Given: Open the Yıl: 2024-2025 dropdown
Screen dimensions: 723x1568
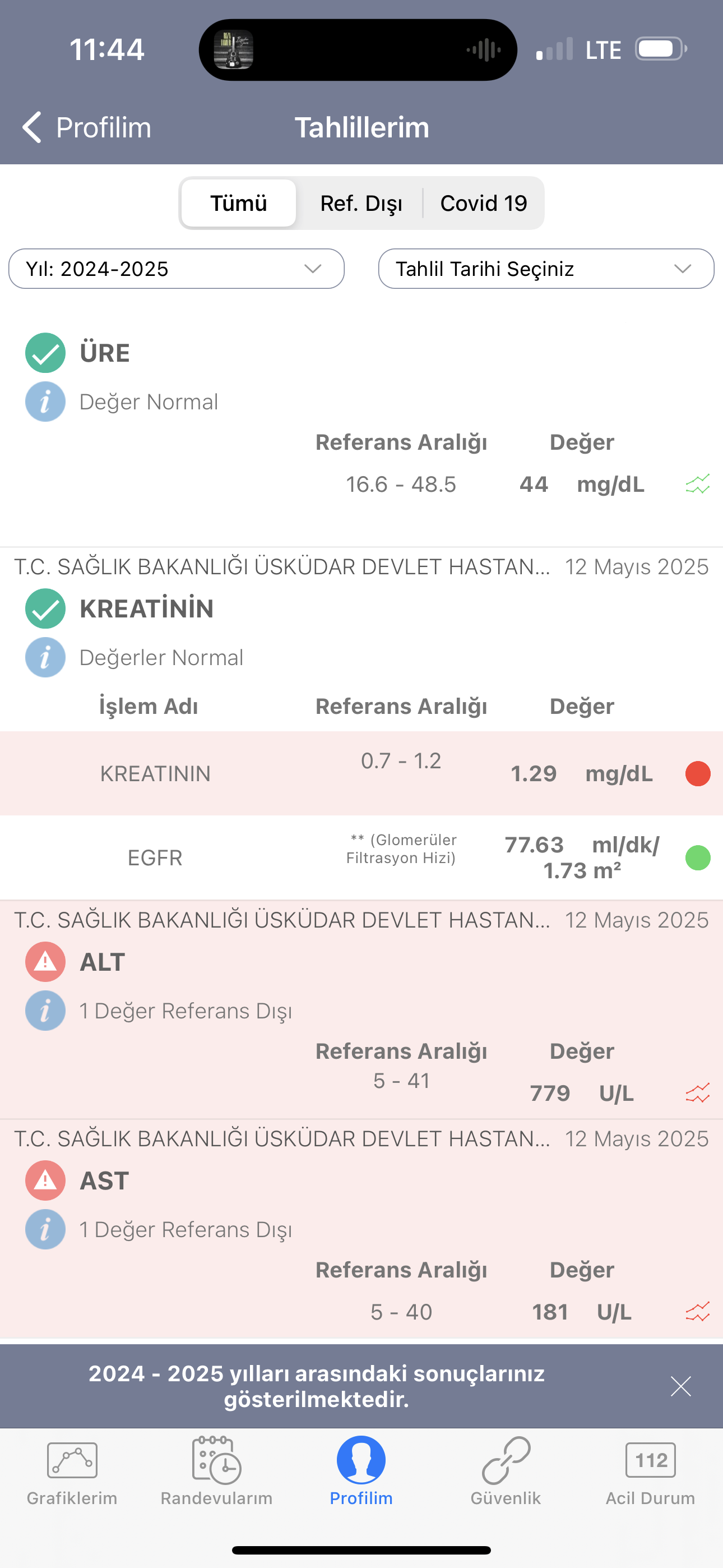Looking at the screenshot, I should (x=177, y=269).
